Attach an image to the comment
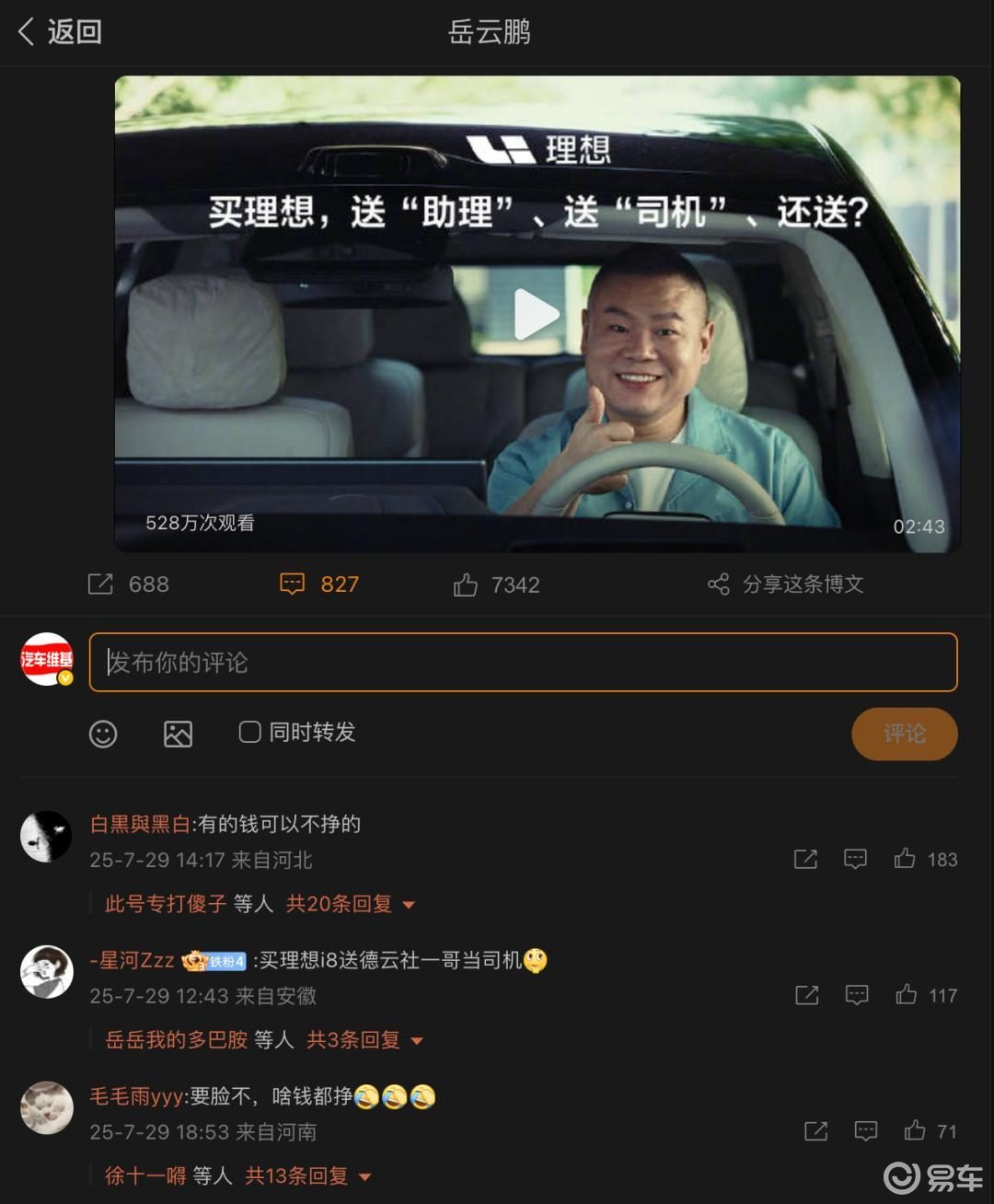Image resolution: width=994 pixels, height=1204 pixels. [178, 734]
